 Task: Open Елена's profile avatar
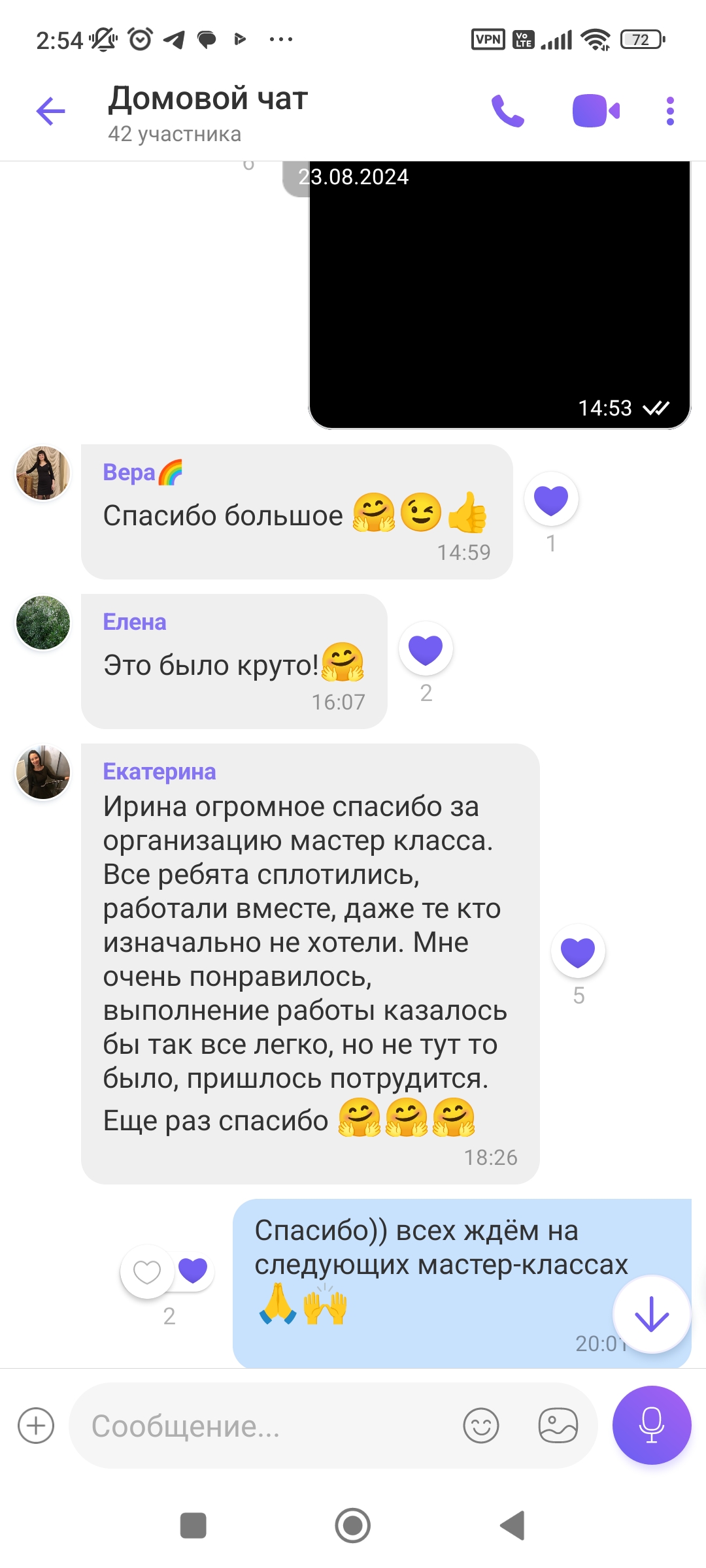43,623
